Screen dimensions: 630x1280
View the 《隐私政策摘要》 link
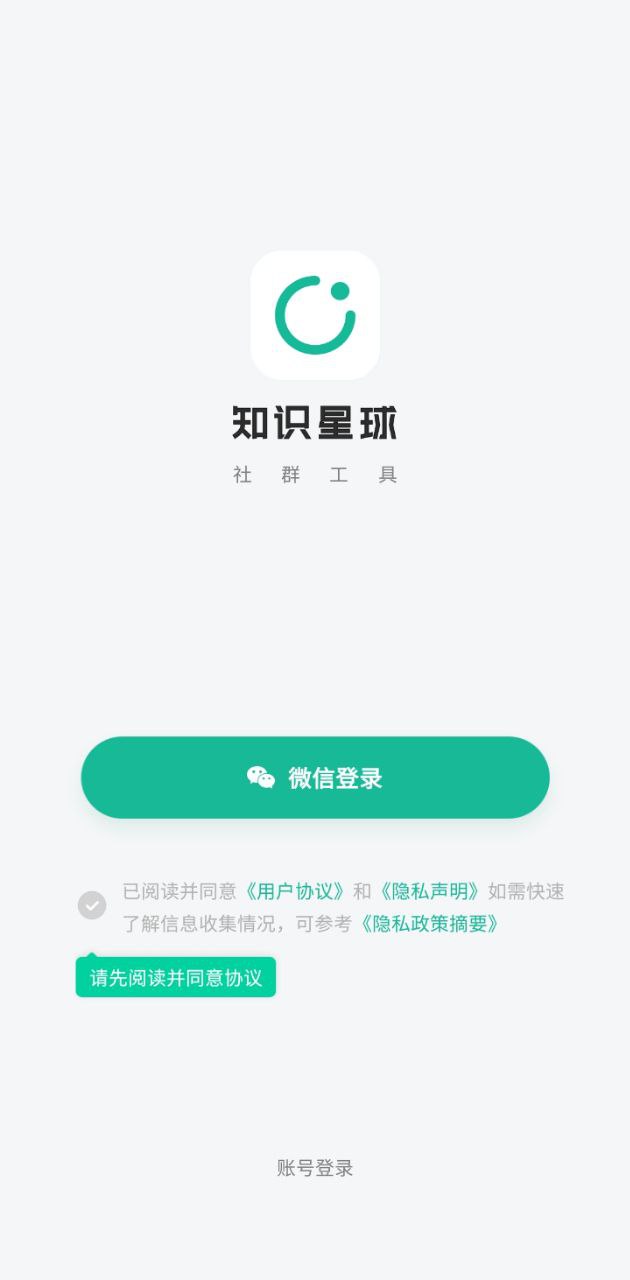pos(429,923)
